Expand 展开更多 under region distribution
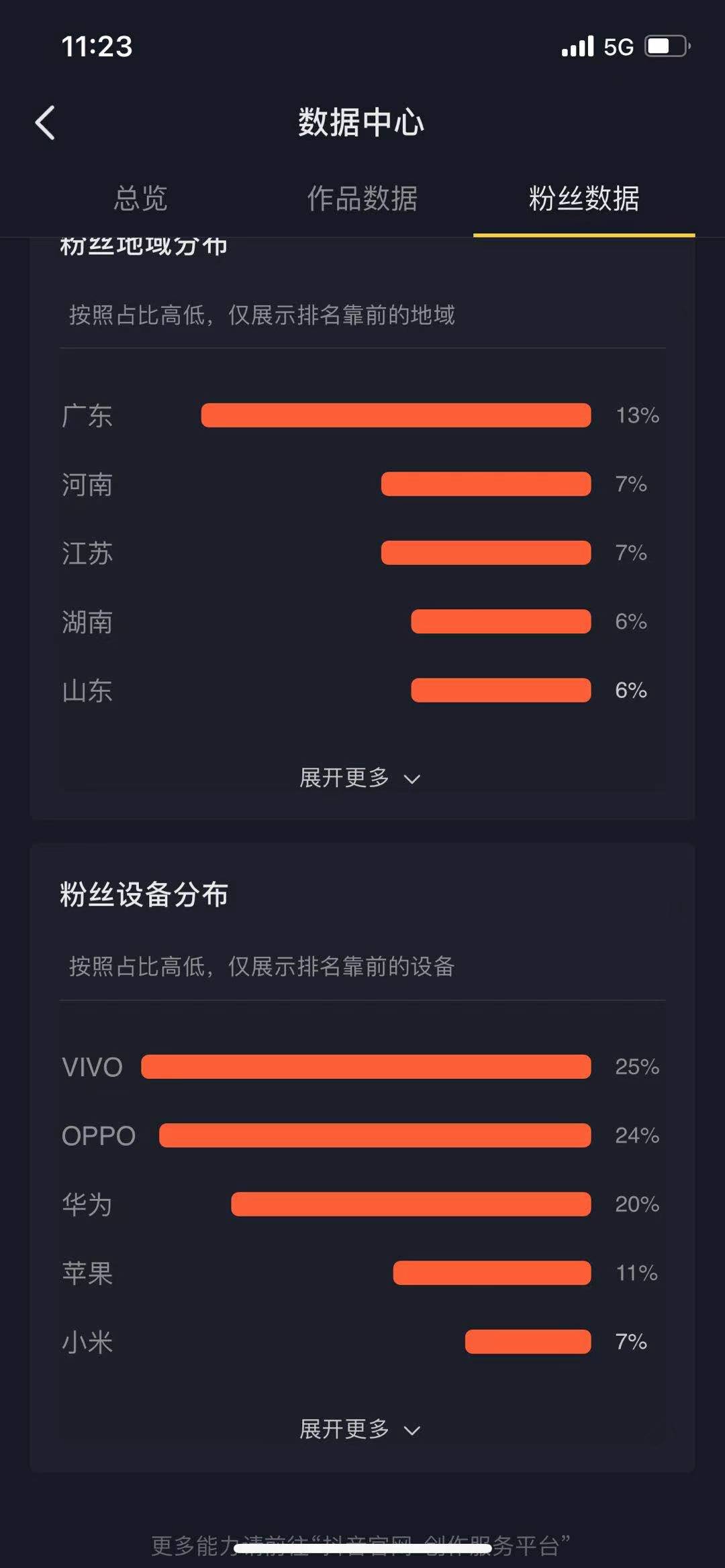725x1568 pixels. (360, 778)
